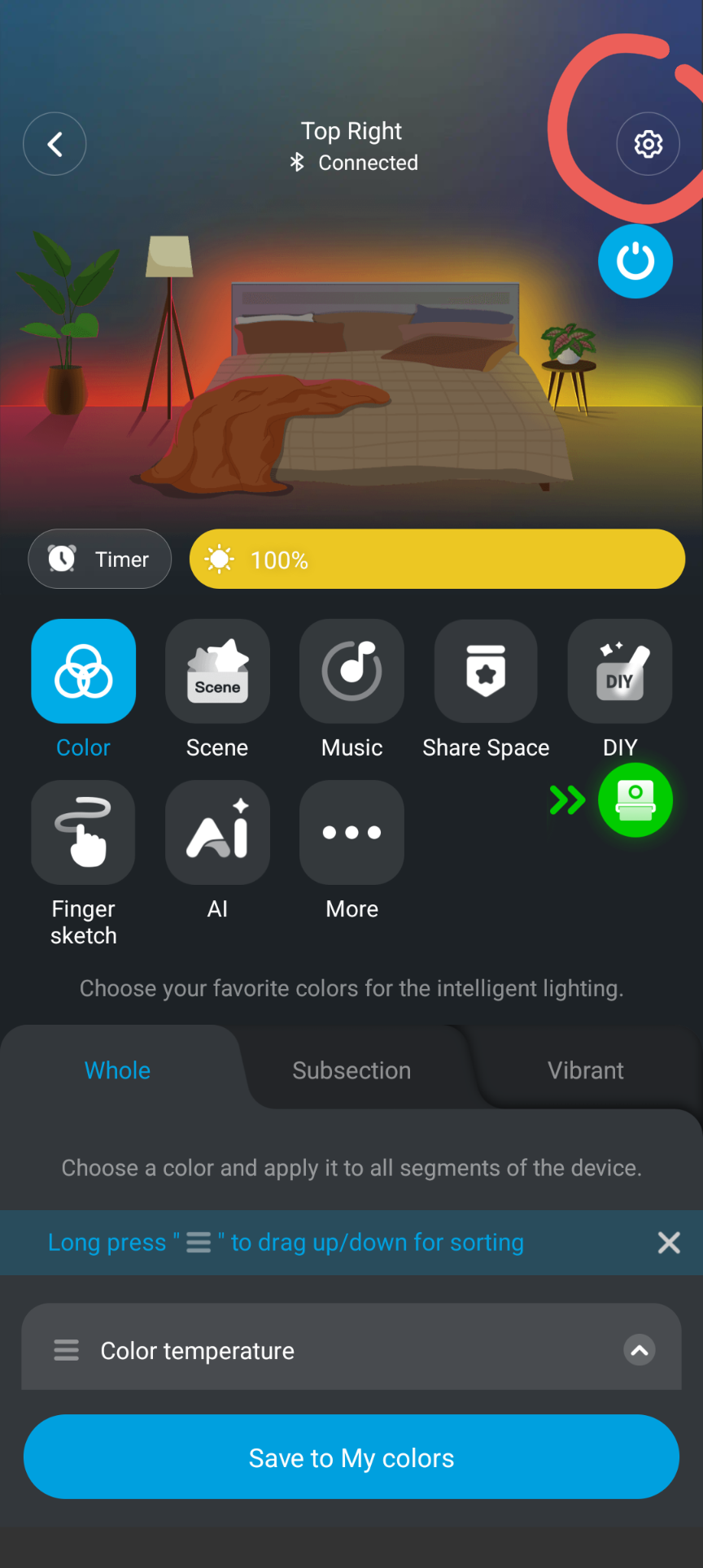Screen dimensions: 703x1568
Task: Open Scene mode
Action: [217, 671]
